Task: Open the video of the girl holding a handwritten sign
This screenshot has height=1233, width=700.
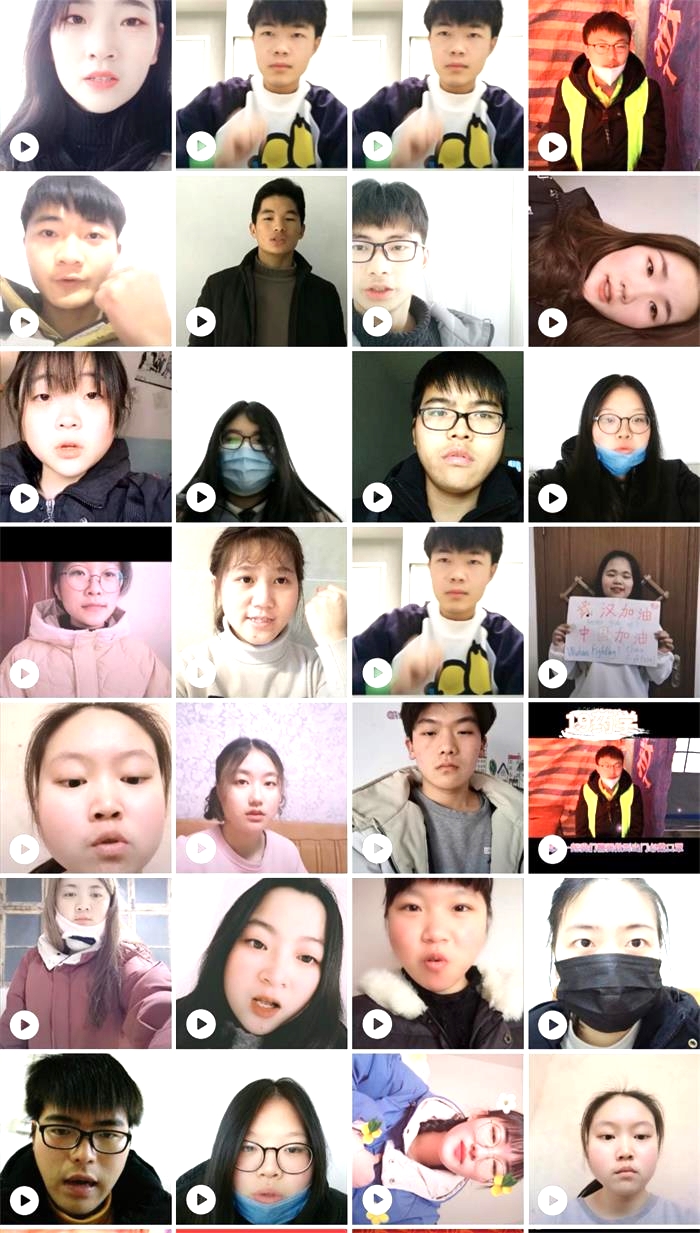Action: [613, 610]
